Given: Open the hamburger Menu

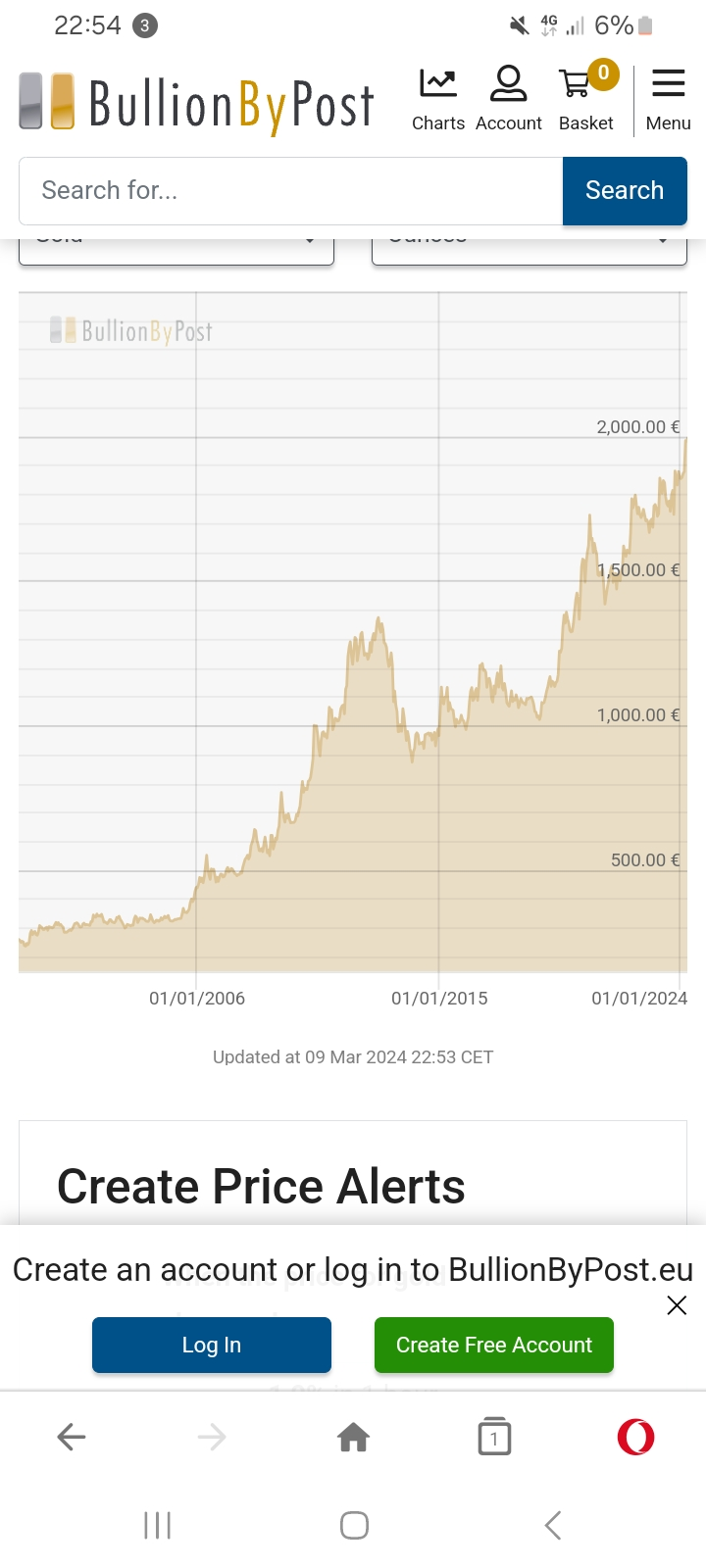Looking at the screenshot, I should point(669,99).
